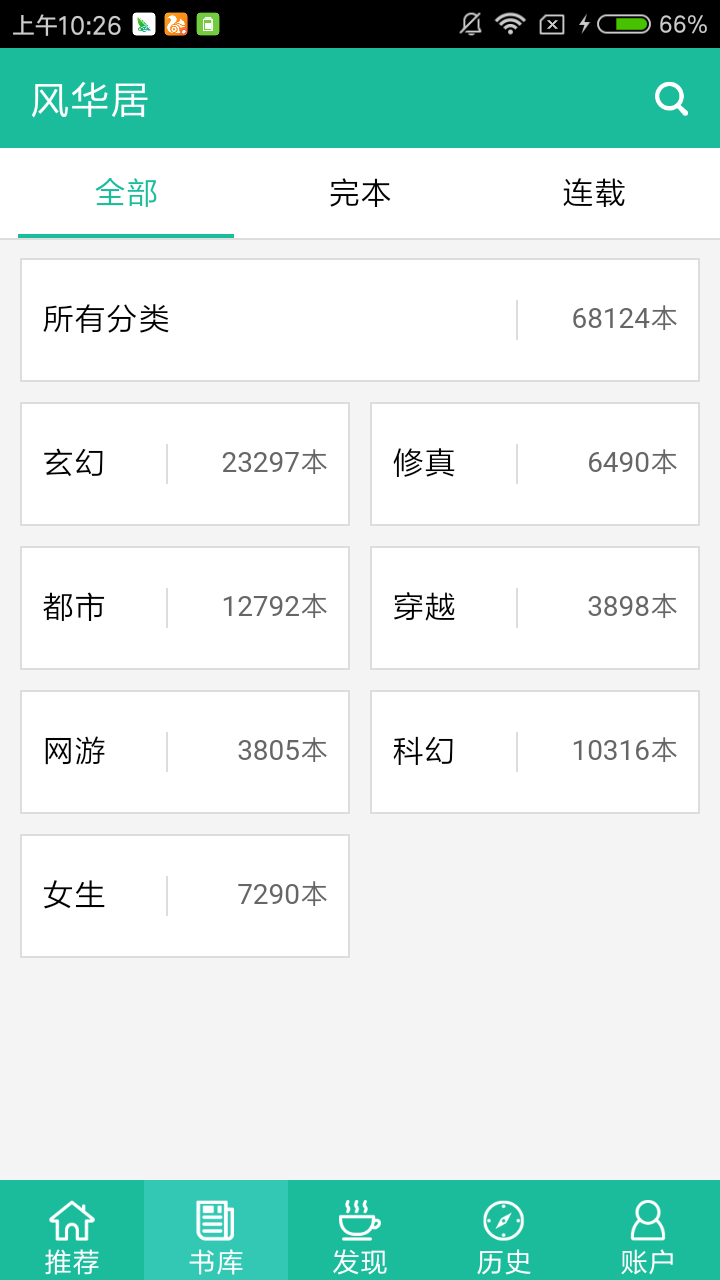Browse the 玄幻 category
The image size is (720, 1280).
click(x=184, y=463)
